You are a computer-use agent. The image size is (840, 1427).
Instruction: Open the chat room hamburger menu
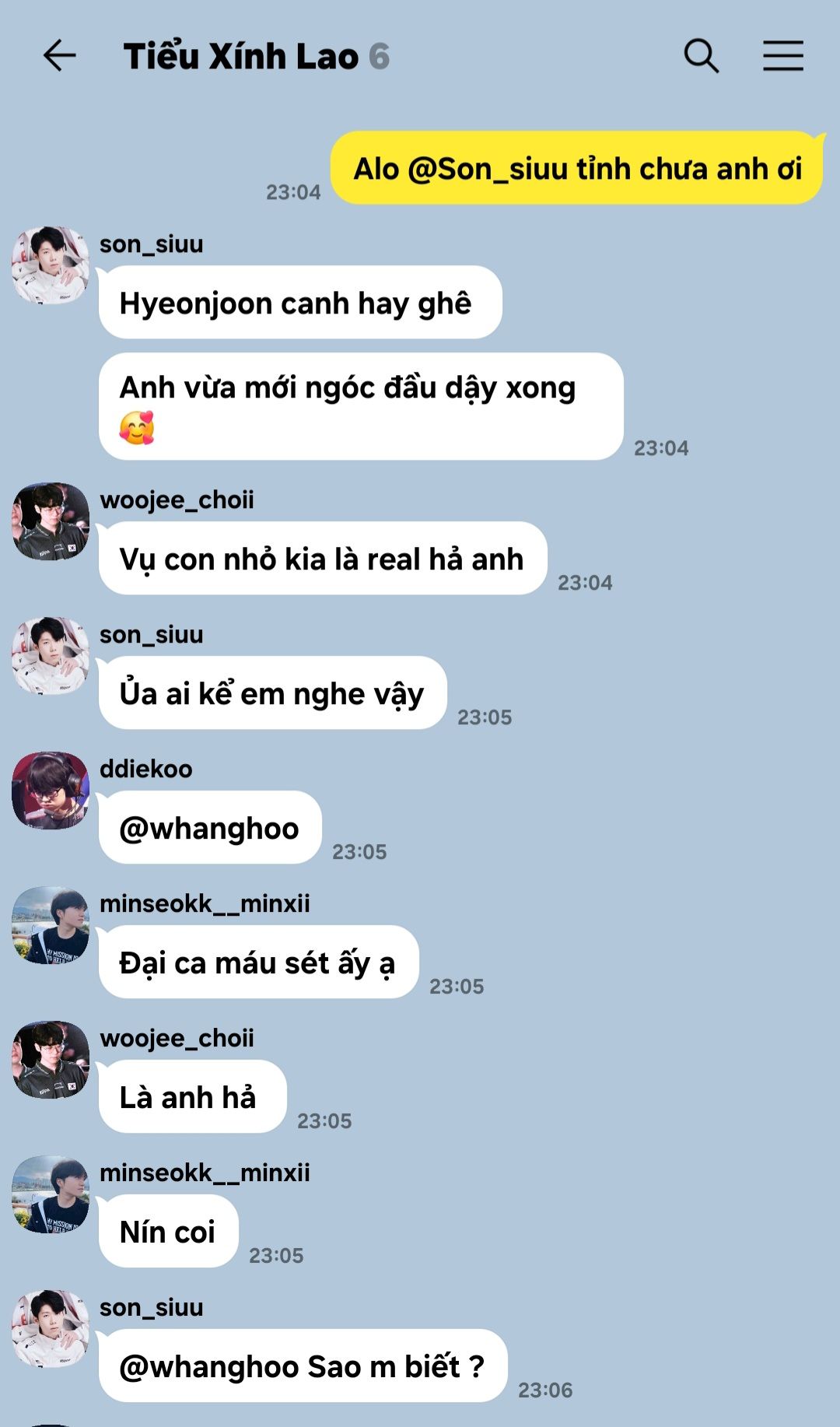[x=782, y=56]
